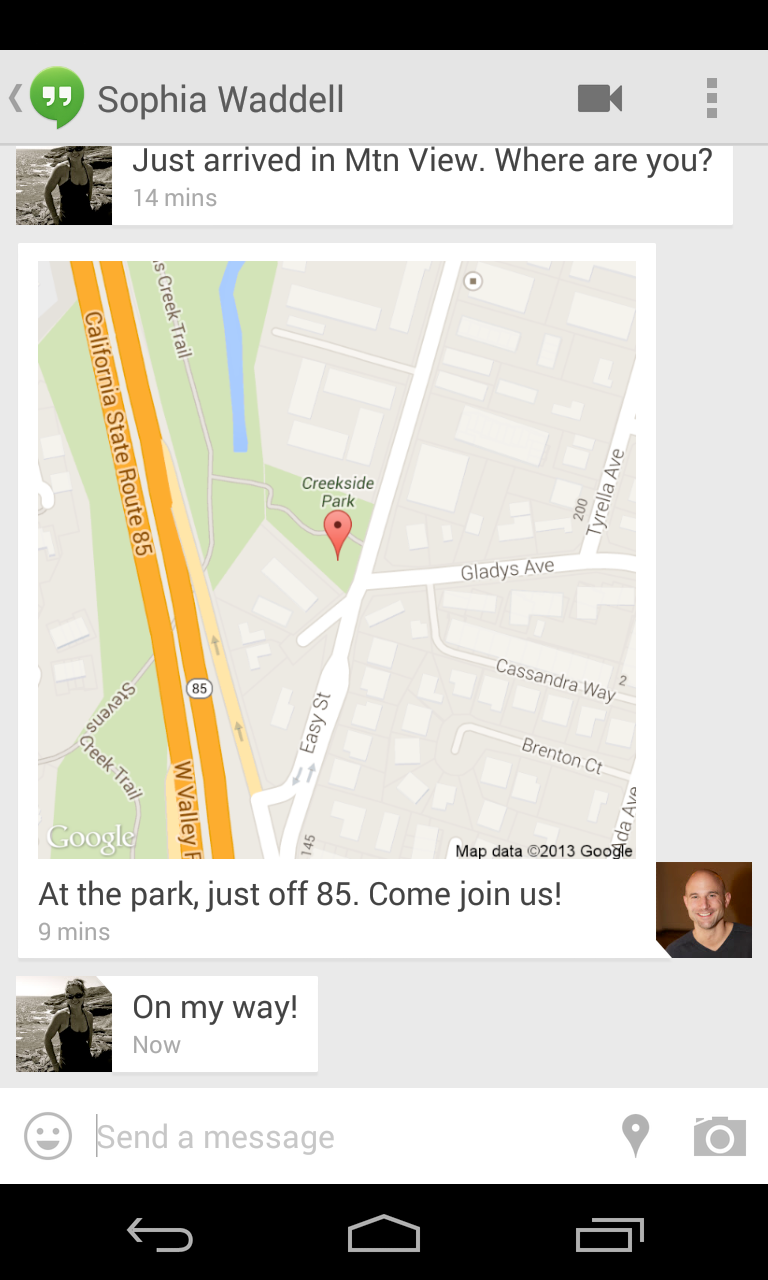The width and height of the screenshot is (768, 1280).
Task: Tap the system back button
Action: pos(160,1235)
